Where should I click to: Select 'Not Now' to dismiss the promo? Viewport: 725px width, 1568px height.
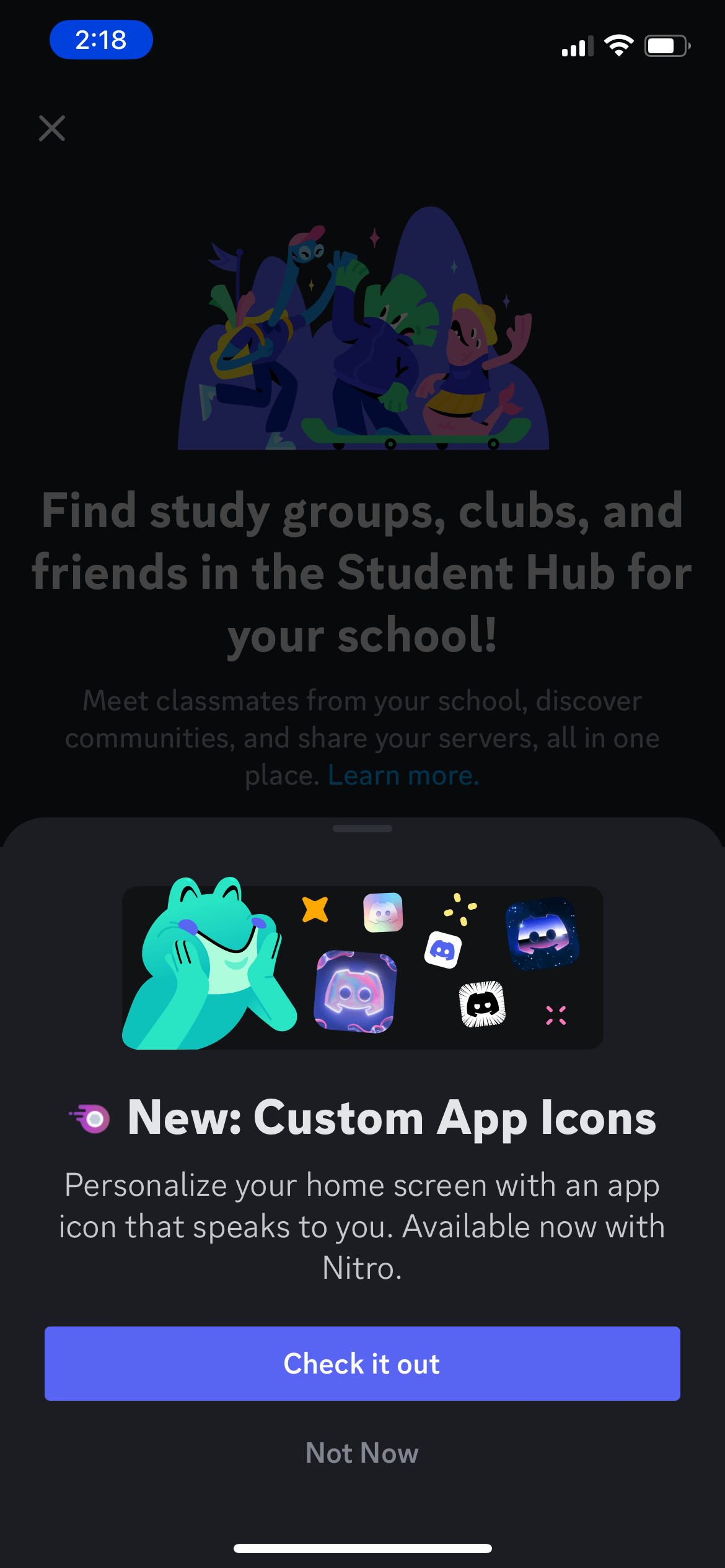(362, 1452)
